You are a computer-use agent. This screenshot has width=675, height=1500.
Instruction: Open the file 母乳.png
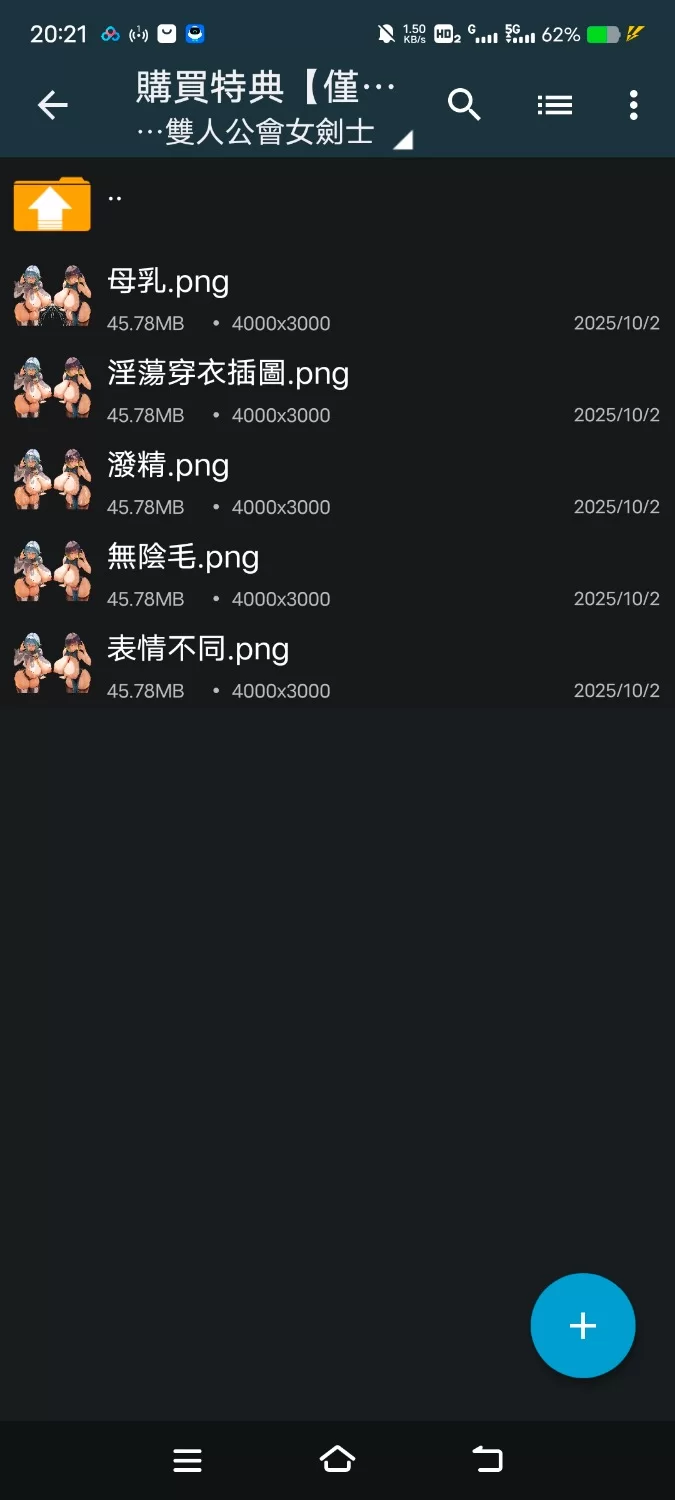tap(168, 282)
